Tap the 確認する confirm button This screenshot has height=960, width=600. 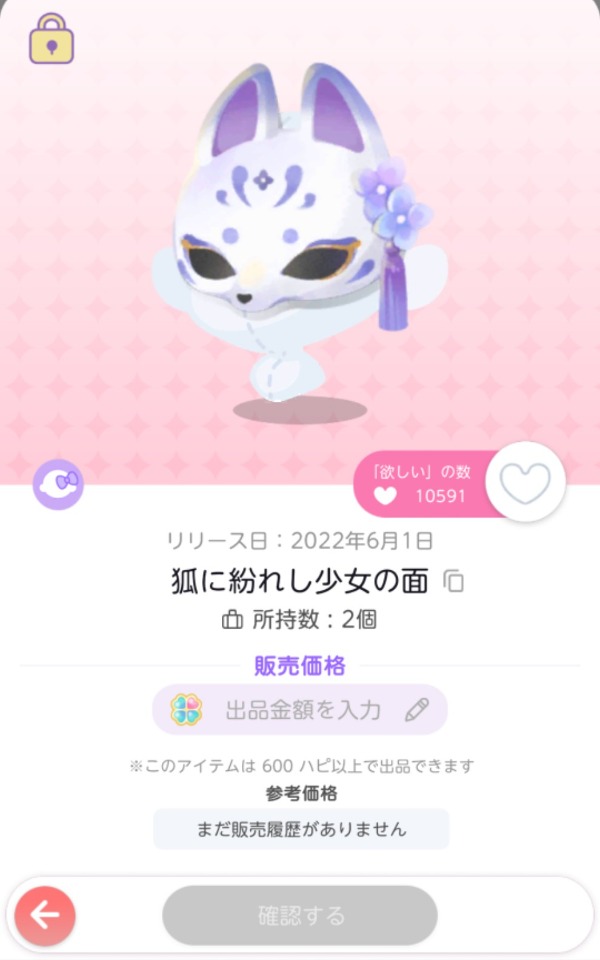click(300, 915)
